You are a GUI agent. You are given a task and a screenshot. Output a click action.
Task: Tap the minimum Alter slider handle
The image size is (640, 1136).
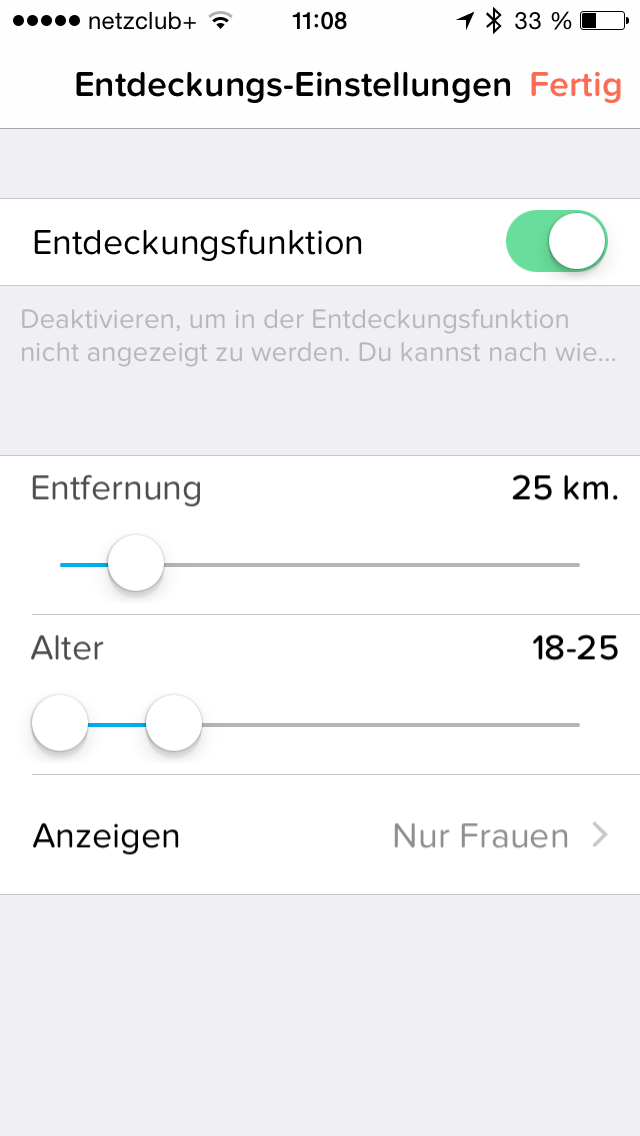point(60,724)
